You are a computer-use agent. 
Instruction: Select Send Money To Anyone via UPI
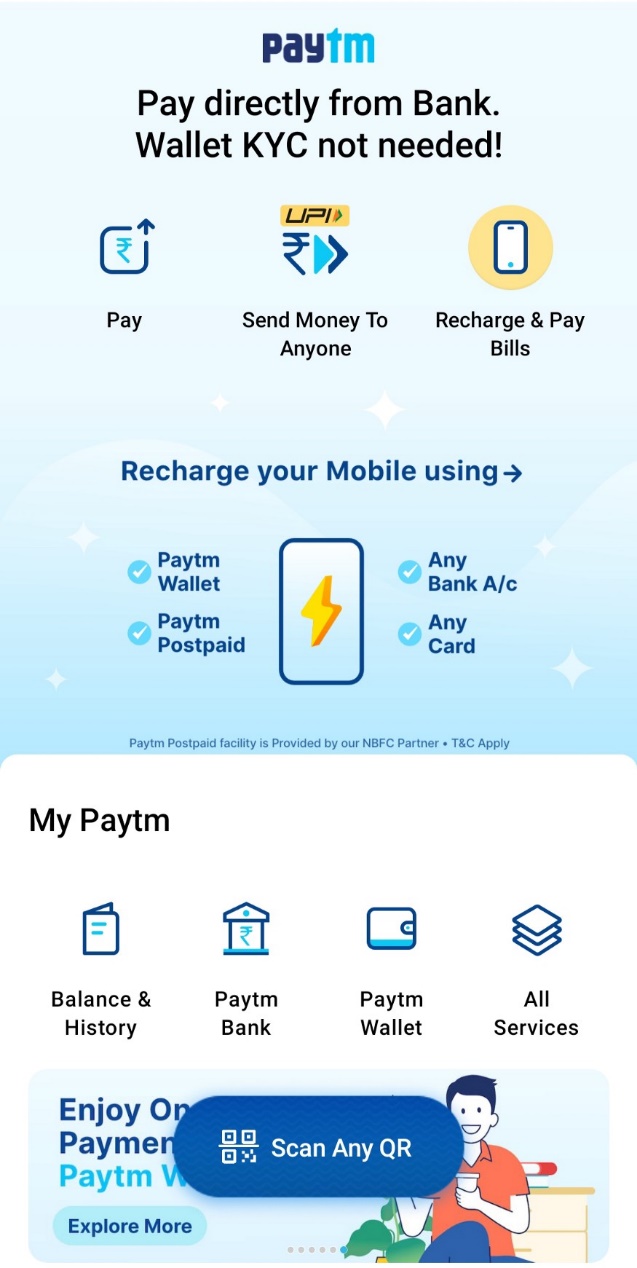coord(315,282)
